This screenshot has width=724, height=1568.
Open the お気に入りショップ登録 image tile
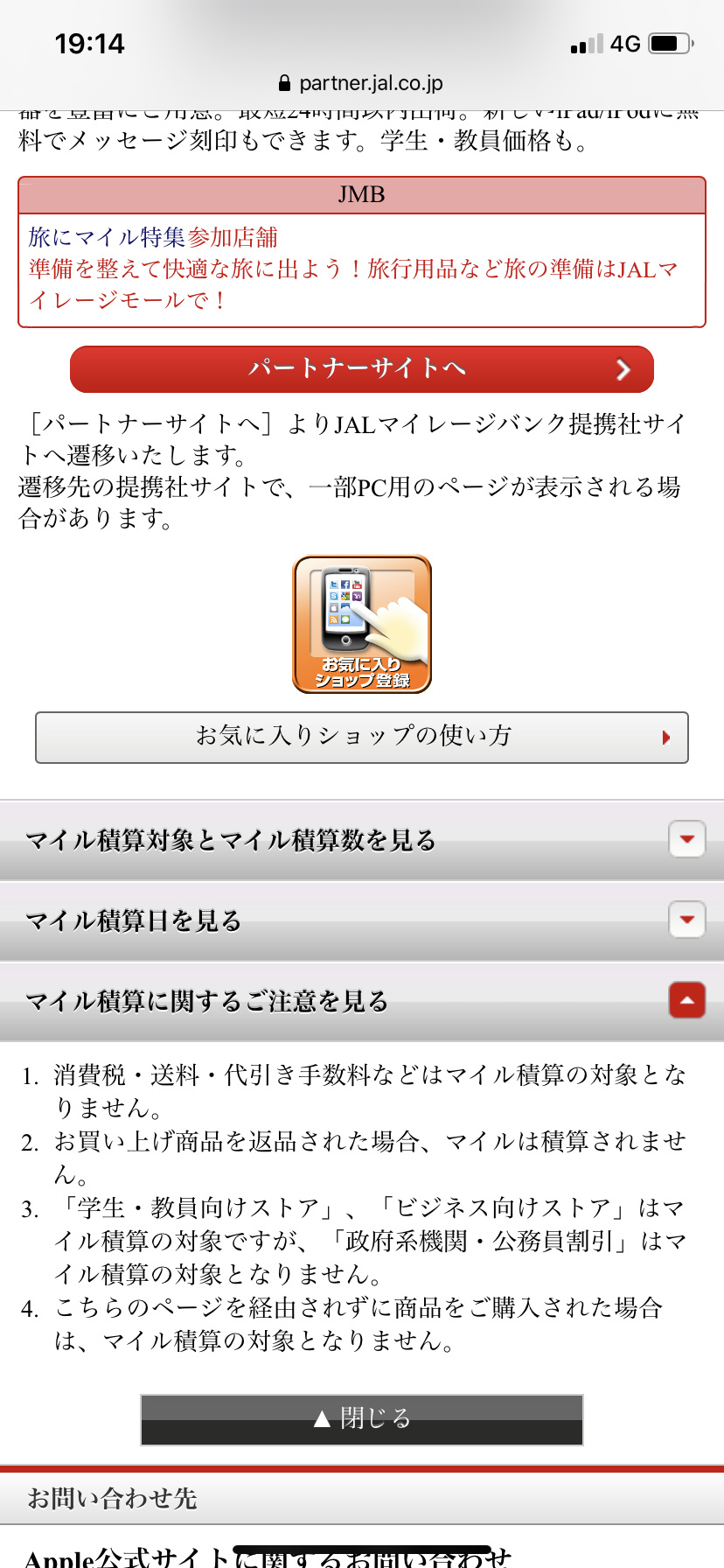(x=362, y=624)
